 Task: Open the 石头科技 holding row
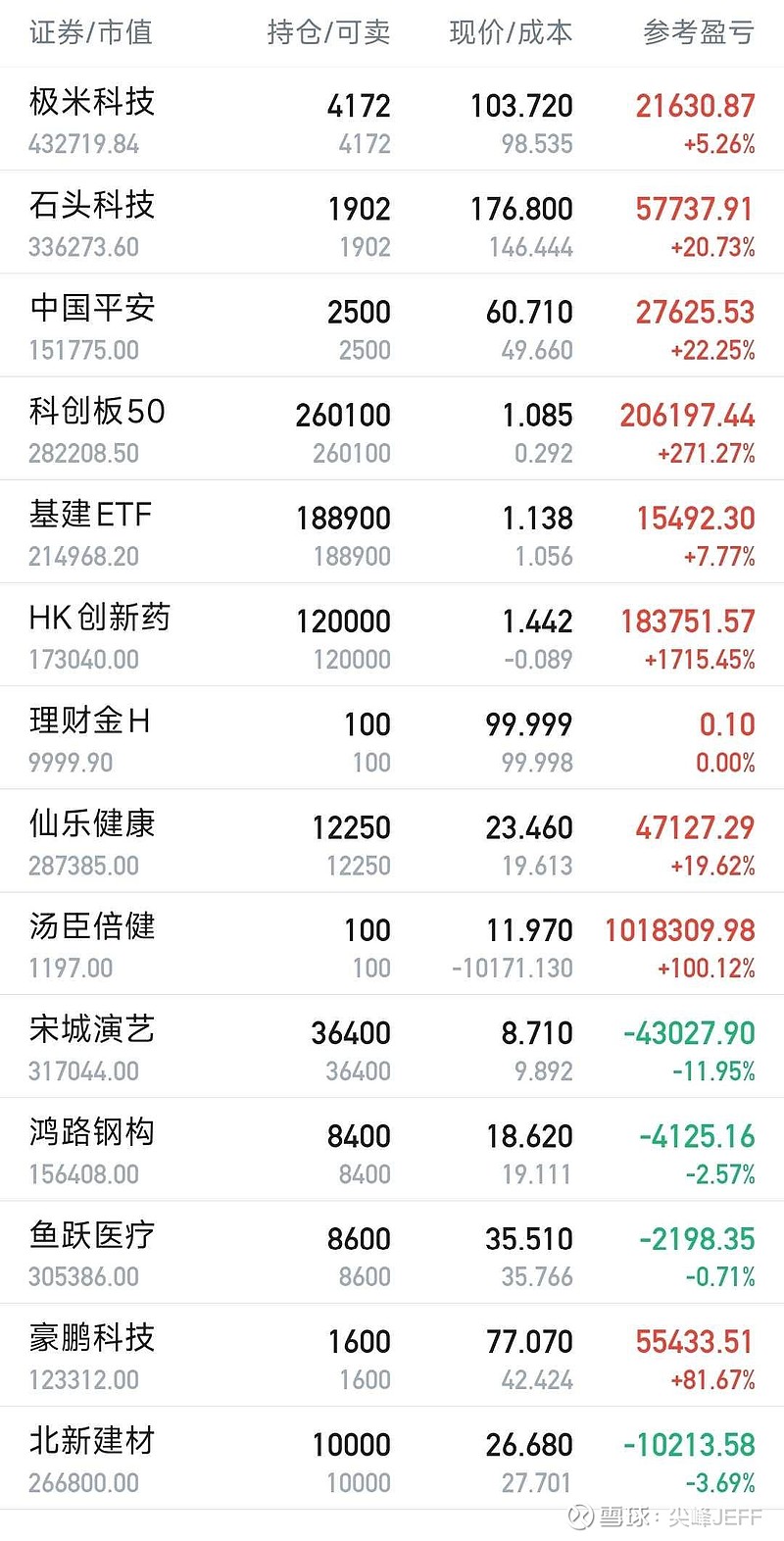click(x=392, y=222)
